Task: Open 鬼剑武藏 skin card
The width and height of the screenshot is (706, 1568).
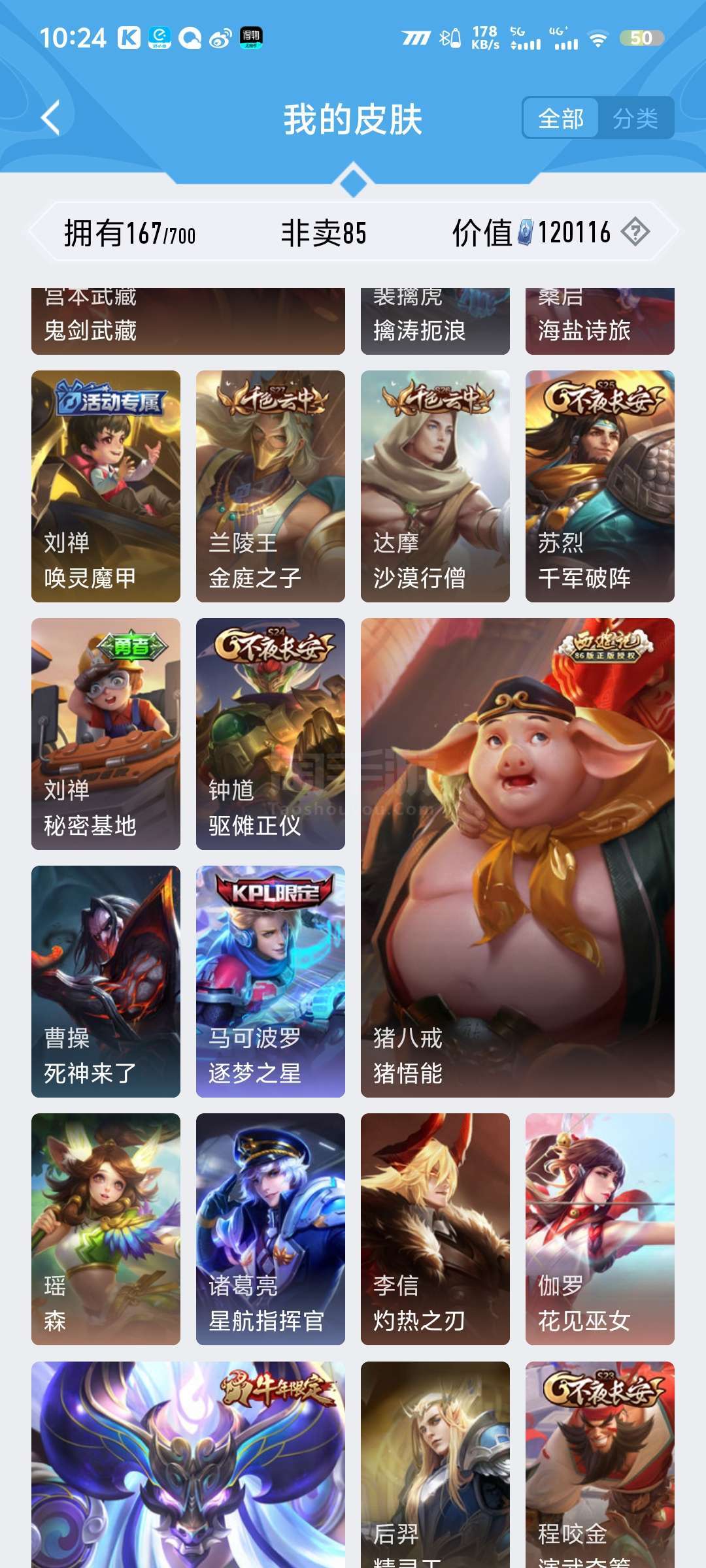Action: [188, 321]
